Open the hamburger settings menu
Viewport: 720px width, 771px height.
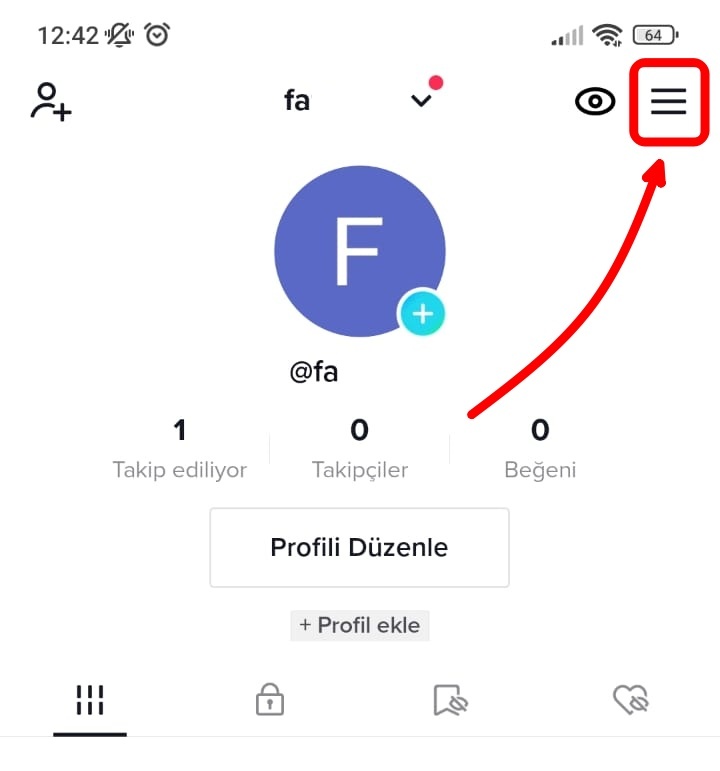click(668, 103)
